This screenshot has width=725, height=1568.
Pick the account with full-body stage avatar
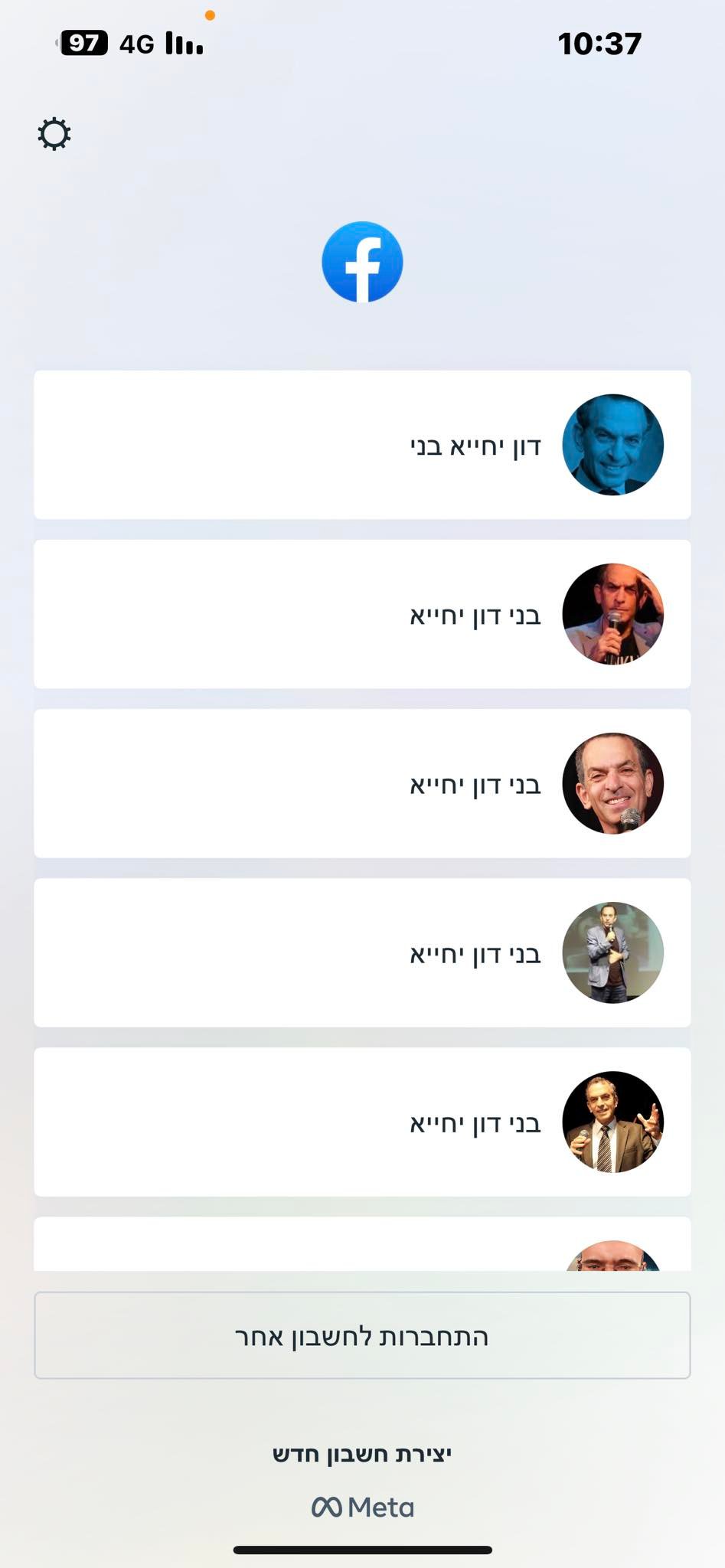click(362, 952)
